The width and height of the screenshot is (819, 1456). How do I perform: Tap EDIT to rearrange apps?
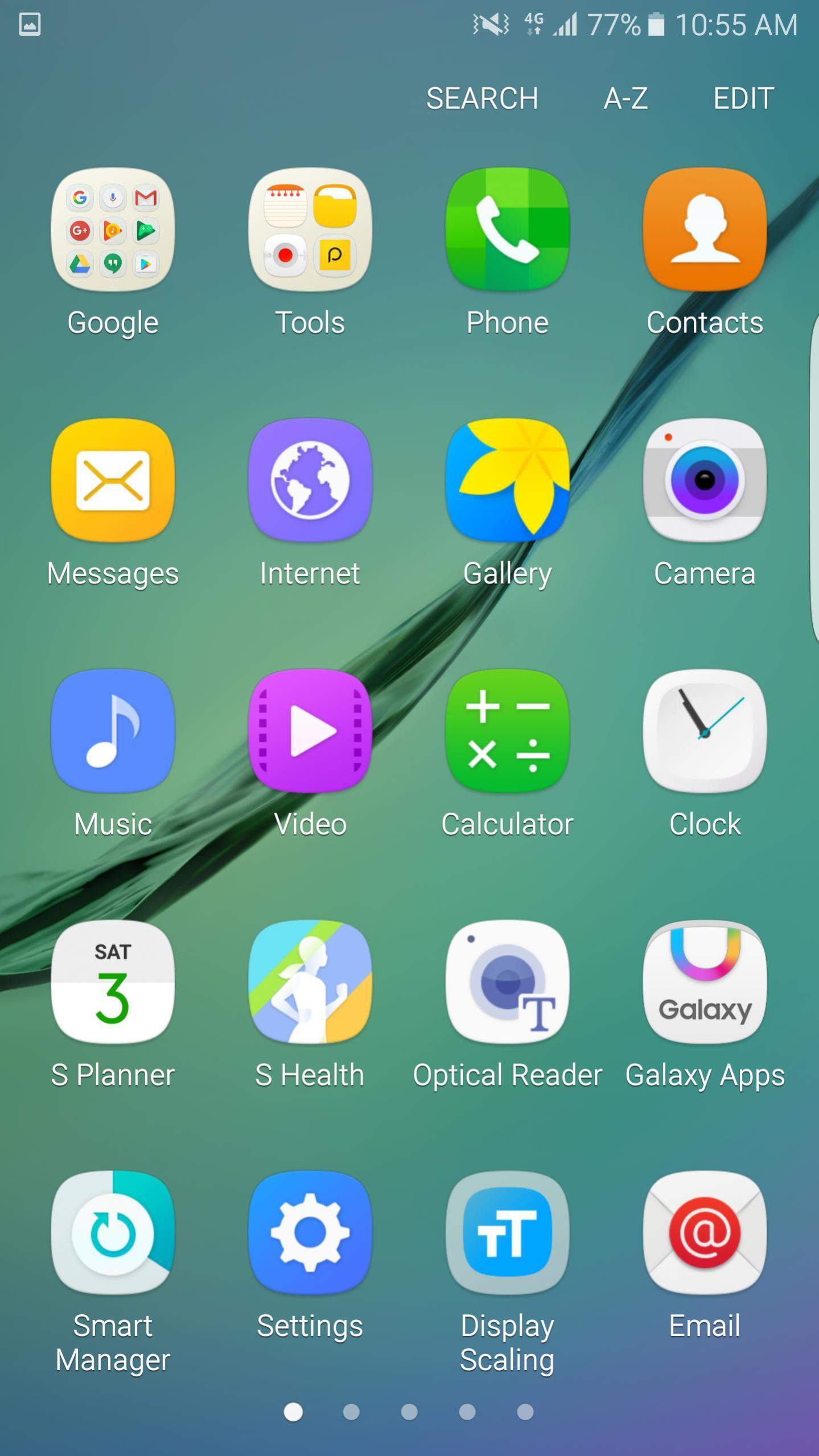pyautogui.click(x=743, y=98)
